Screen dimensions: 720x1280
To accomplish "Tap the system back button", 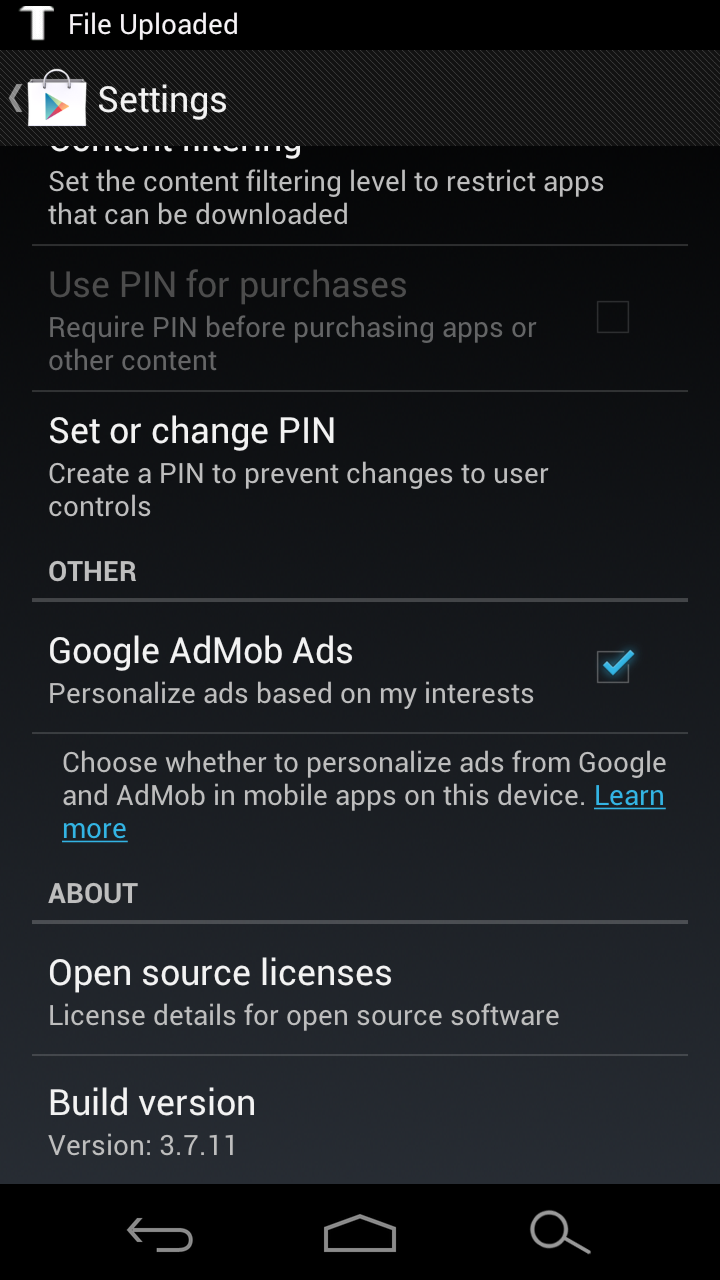I will [160, 1235].
